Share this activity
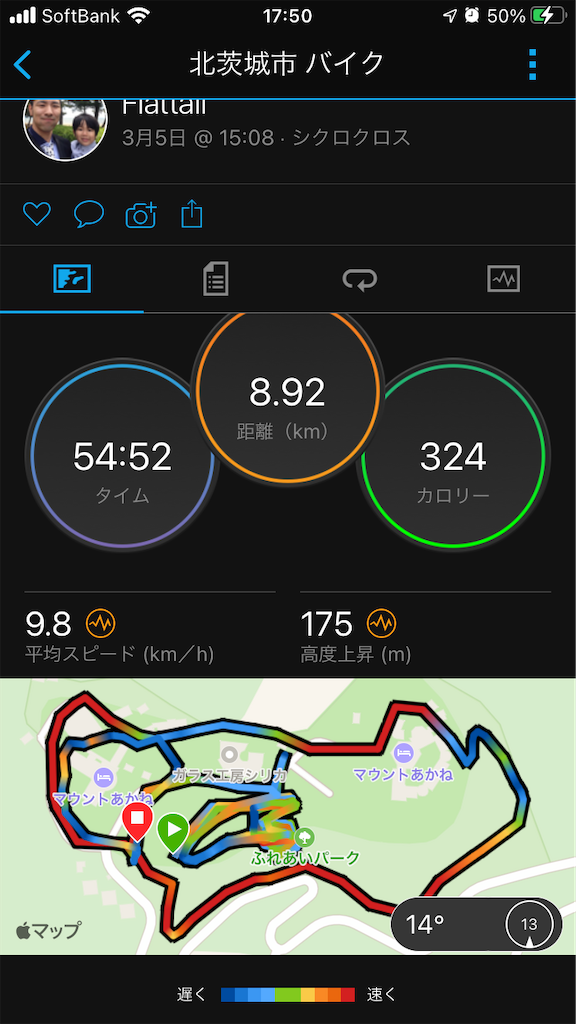The width and height of the screenshot is (576, 1024). [192, 214]
